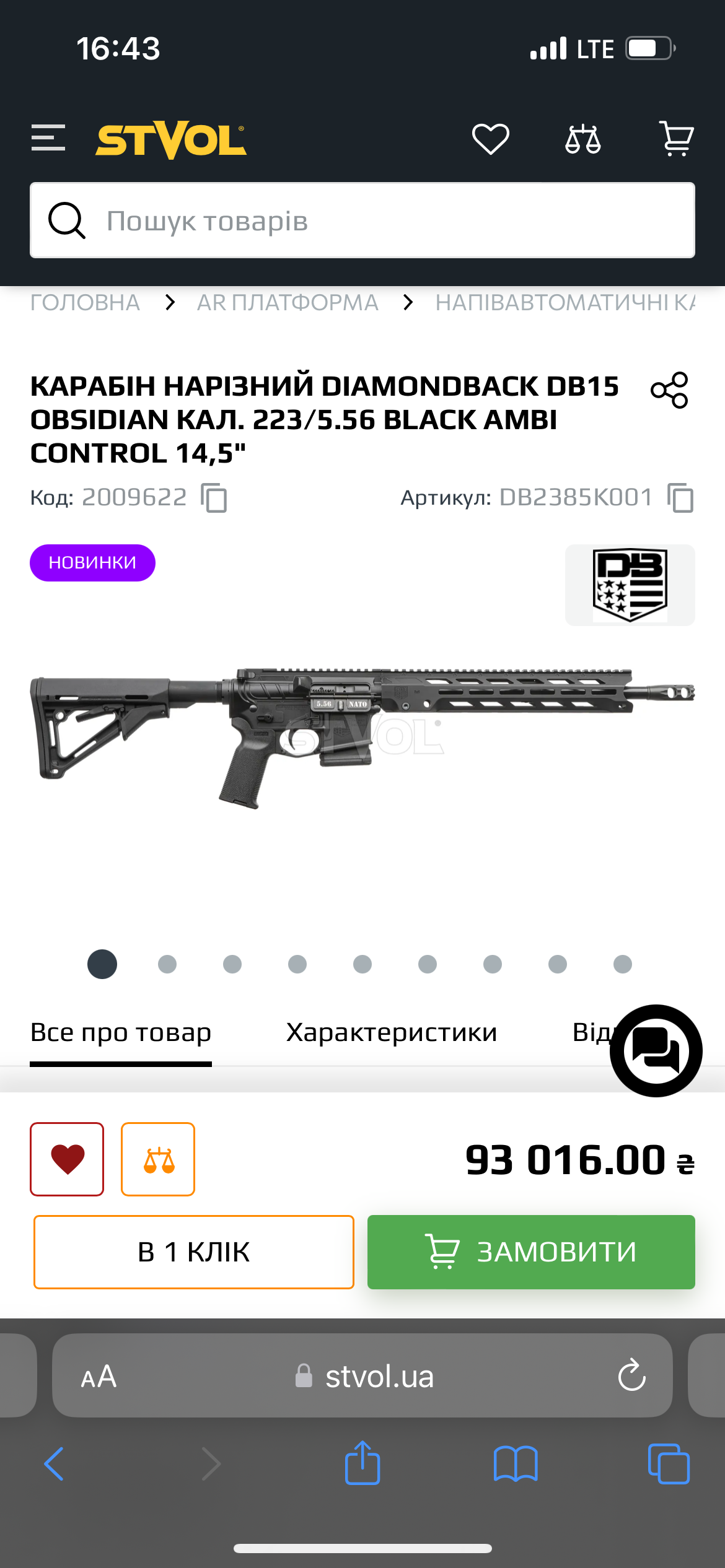The height and width of the screenshot is (1568, 725).
Task: Copy article number DB2385K001
Action: [680, 498]
